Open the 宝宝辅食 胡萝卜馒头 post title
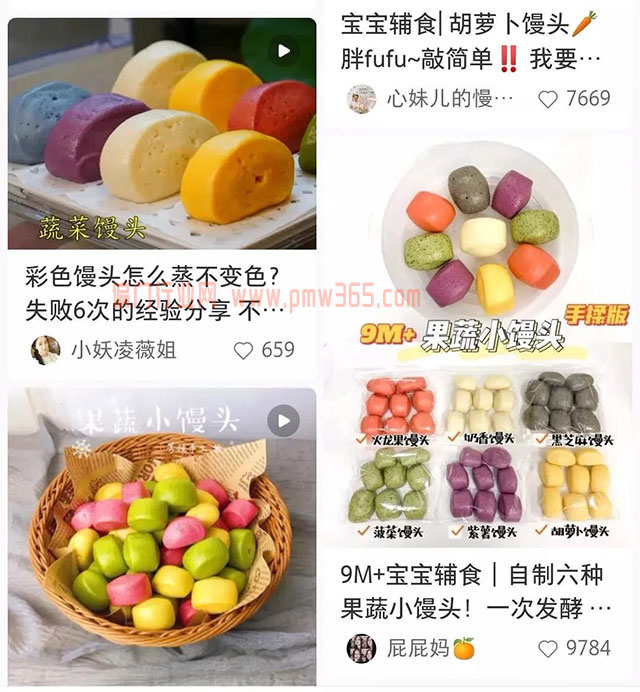The image size is (640, 692). [470, 40]
